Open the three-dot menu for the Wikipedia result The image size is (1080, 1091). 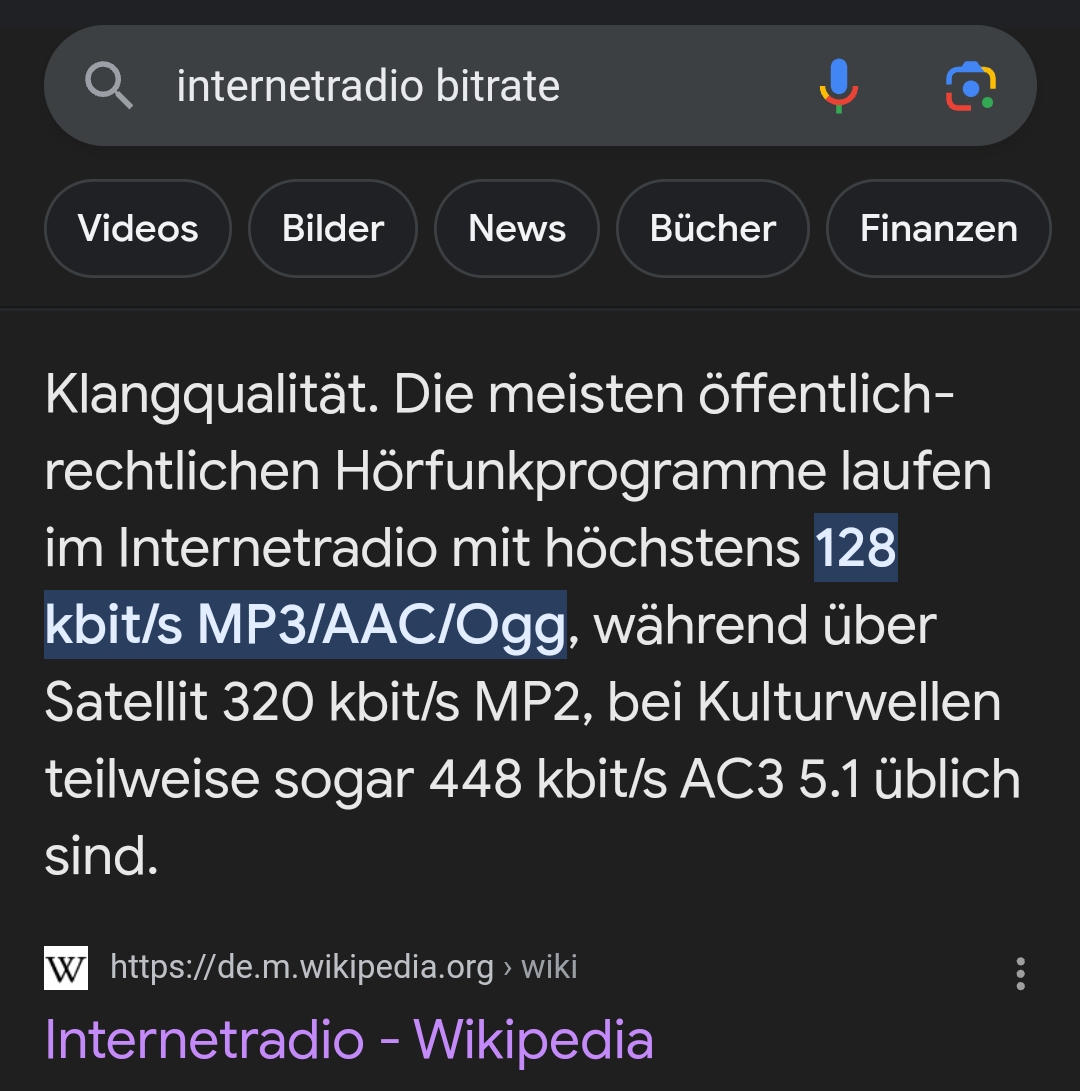pos(1020,973)
